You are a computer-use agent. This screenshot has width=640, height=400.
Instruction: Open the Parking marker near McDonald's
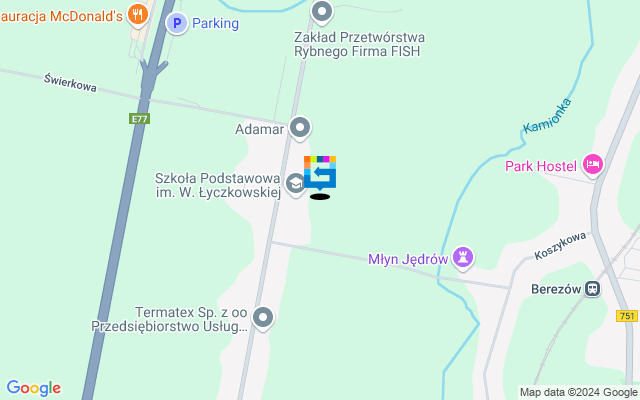click(x=177, y=22)
